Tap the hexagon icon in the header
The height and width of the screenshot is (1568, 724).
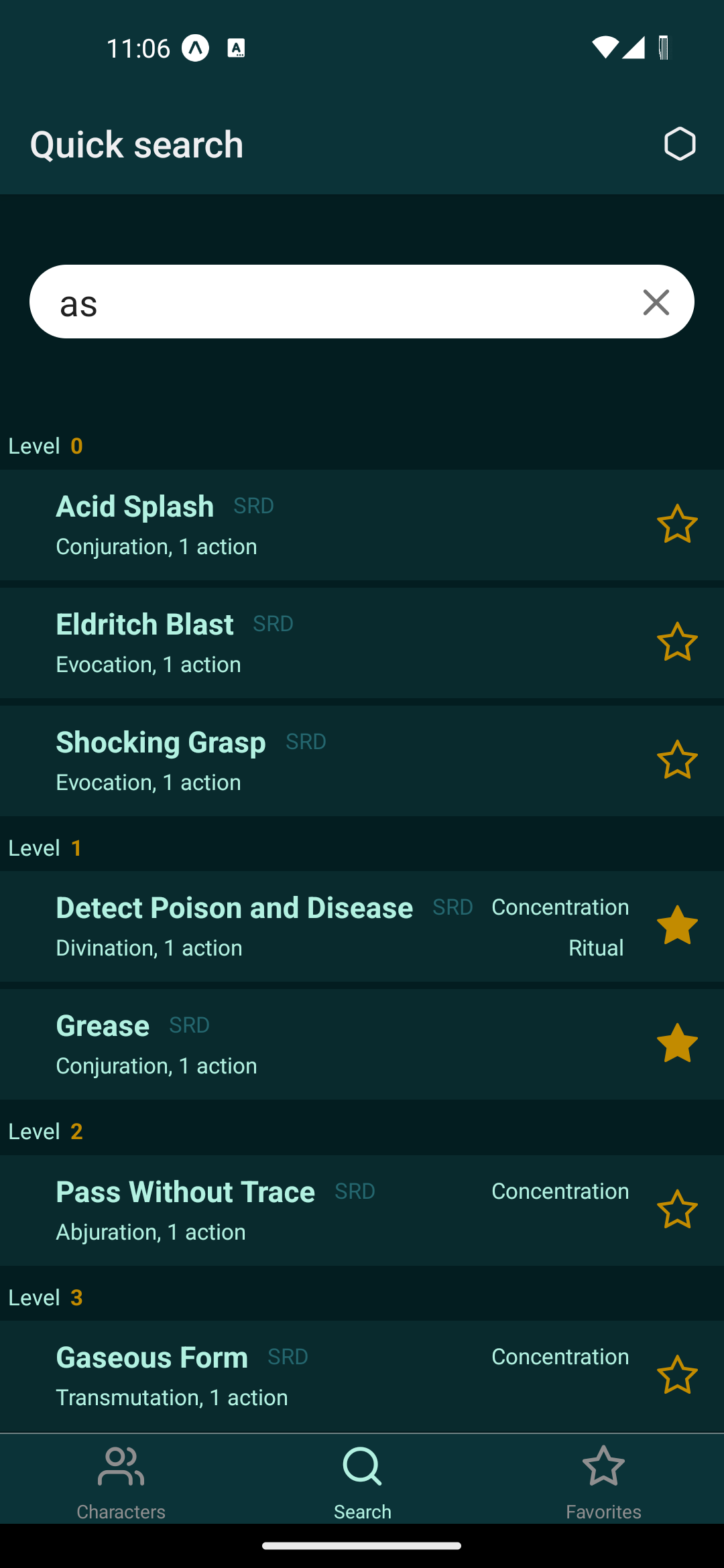(x=679, y=143)
